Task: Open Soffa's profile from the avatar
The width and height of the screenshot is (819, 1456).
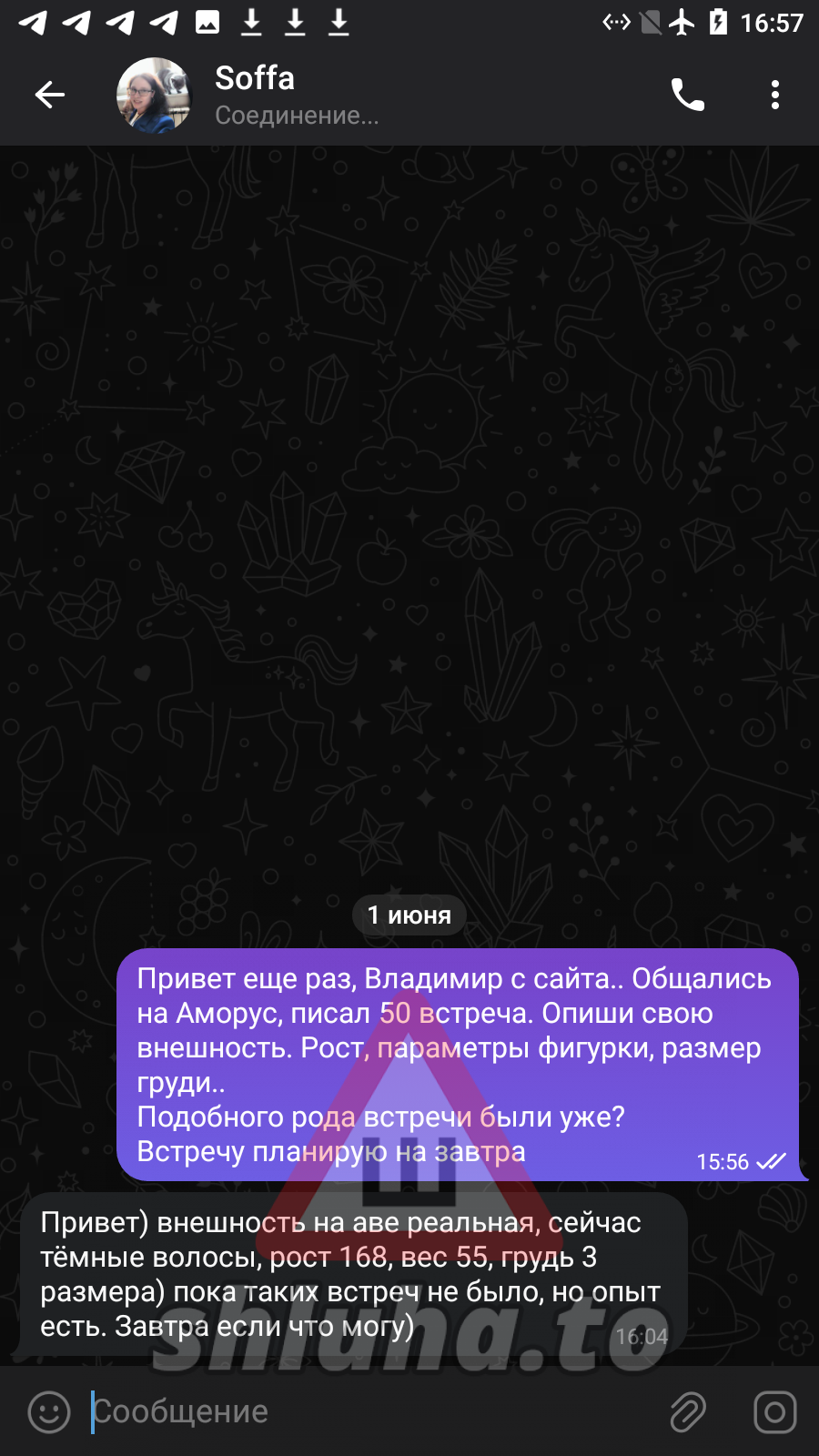Action: point(154,95)
